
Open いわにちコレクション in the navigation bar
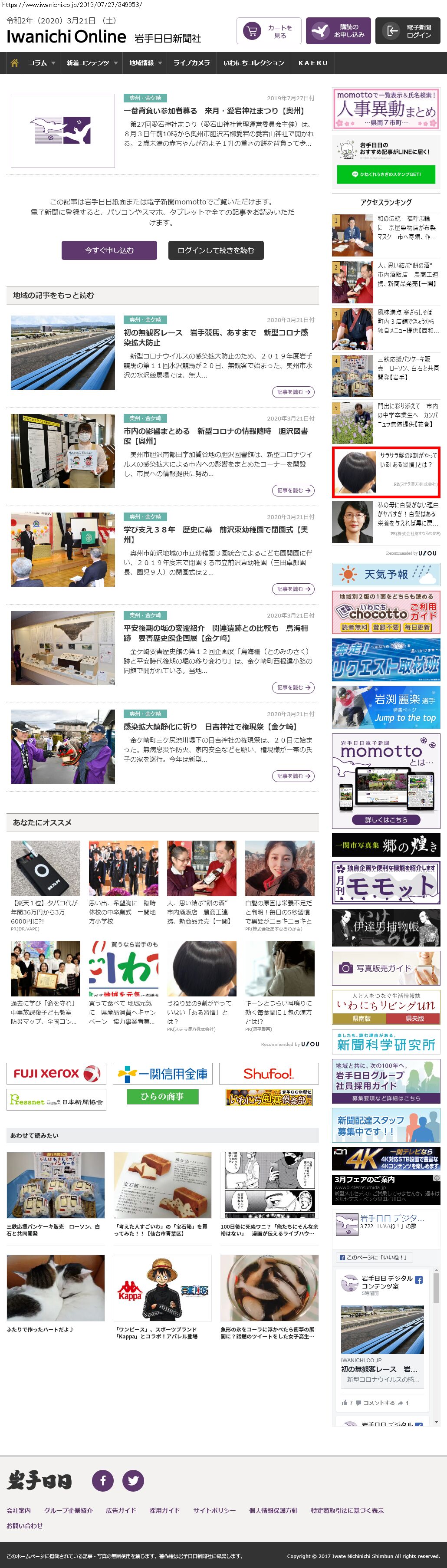coord(253,62)
